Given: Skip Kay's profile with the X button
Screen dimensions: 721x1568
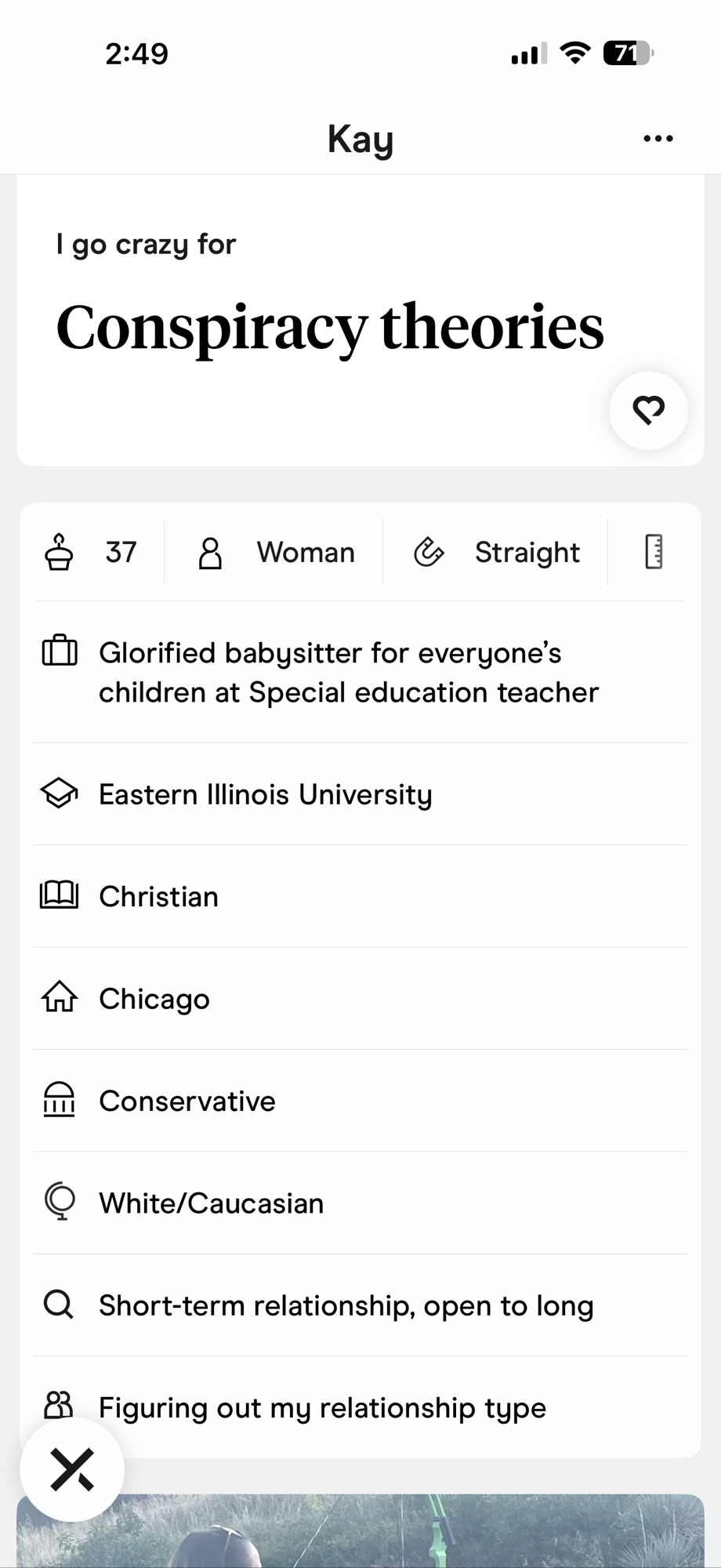Looking at the screenshot, I should 72,1468.
